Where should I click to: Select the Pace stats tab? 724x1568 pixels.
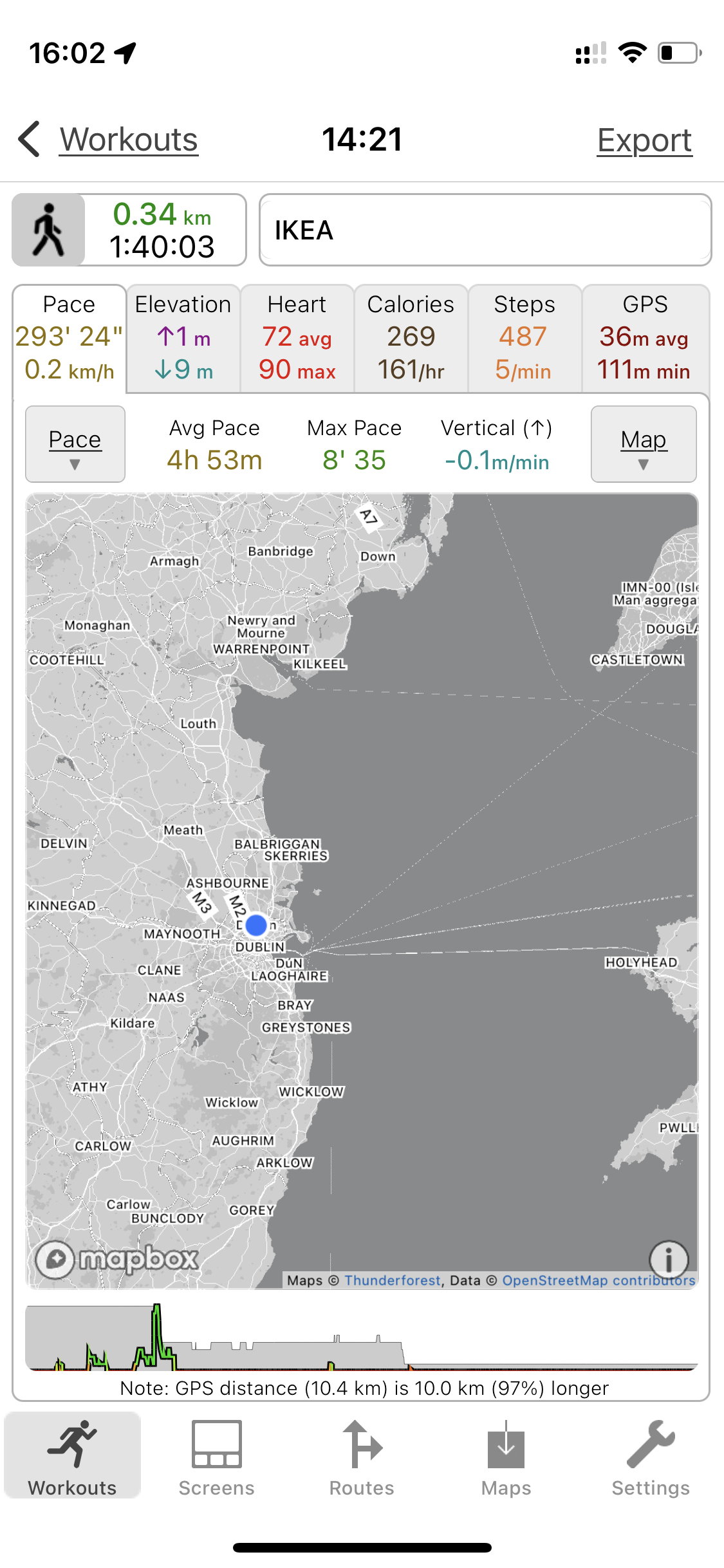click(x=70, y=338)
